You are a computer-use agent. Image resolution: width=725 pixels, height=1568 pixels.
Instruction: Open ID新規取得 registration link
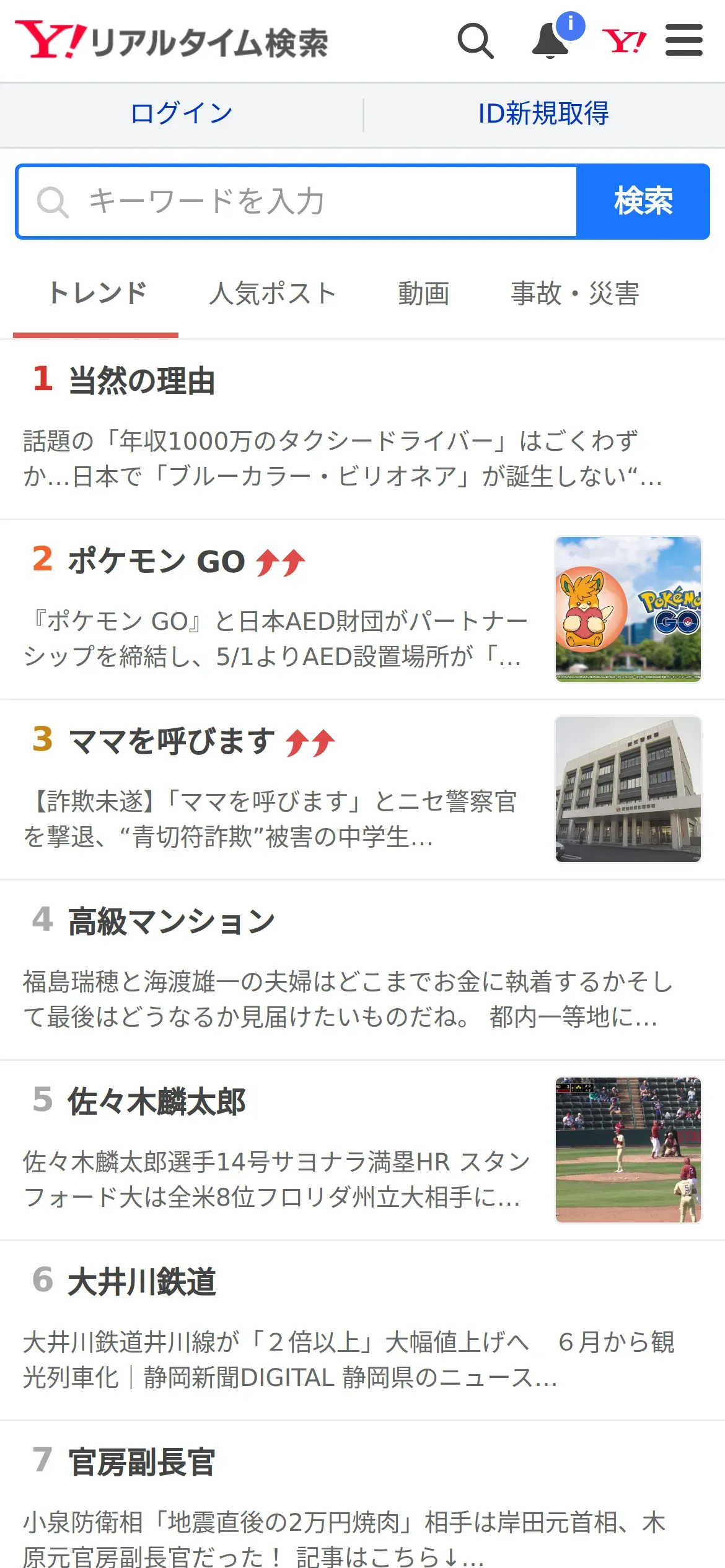[543, 113]
